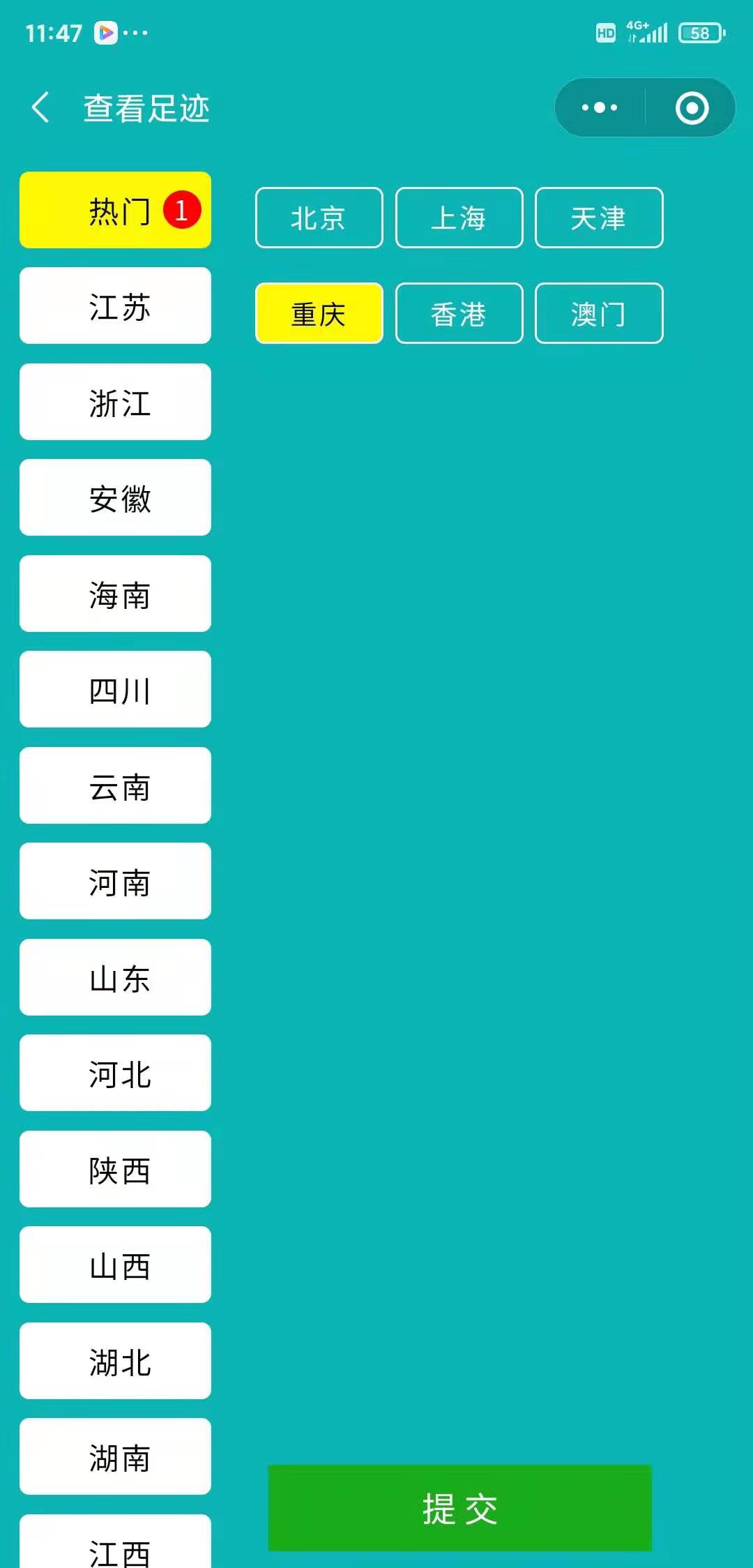Screen dimensions: 753x1568
Task: Switch to 浙江 province
Action: point(116,402)
